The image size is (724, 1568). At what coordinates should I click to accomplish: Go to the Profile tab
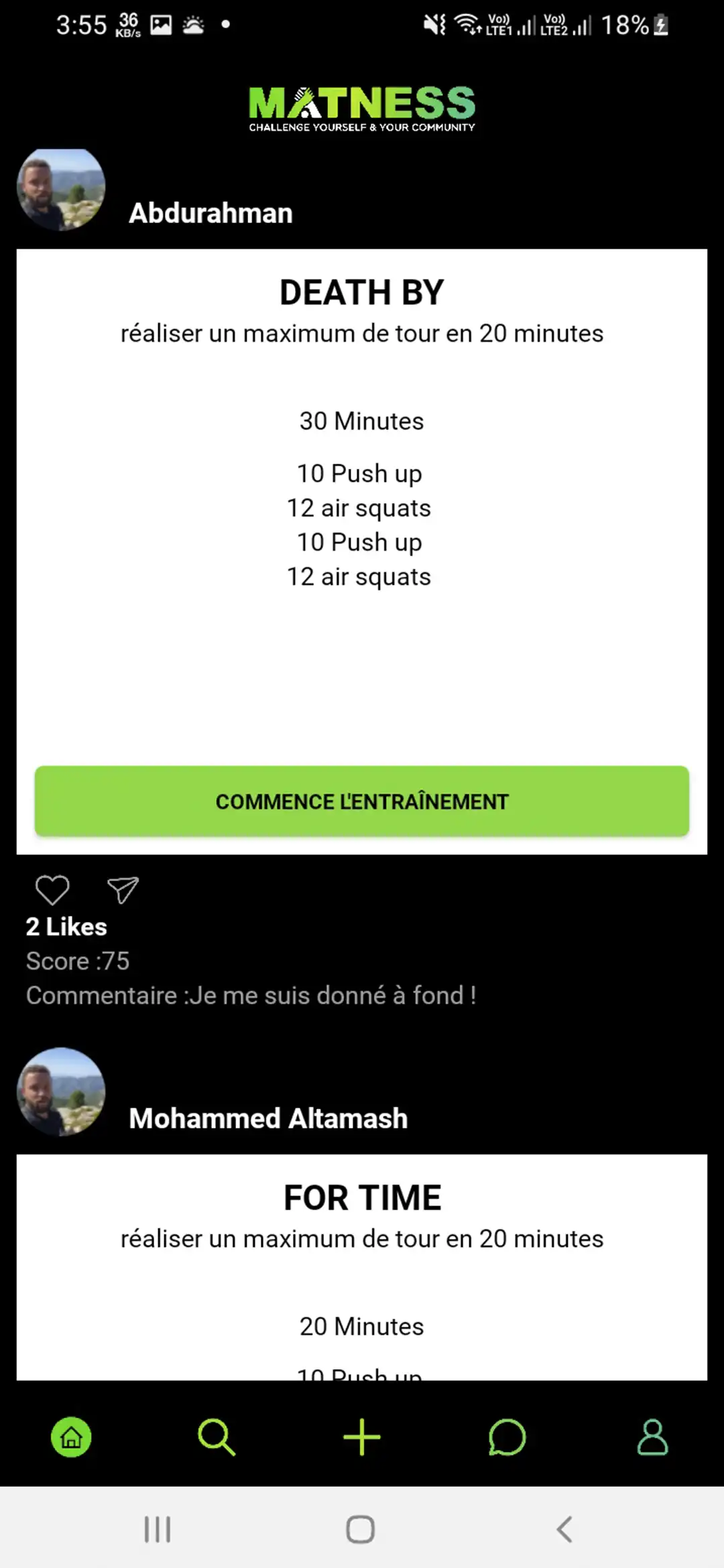pyautogui.click(x=652, y=1437)
